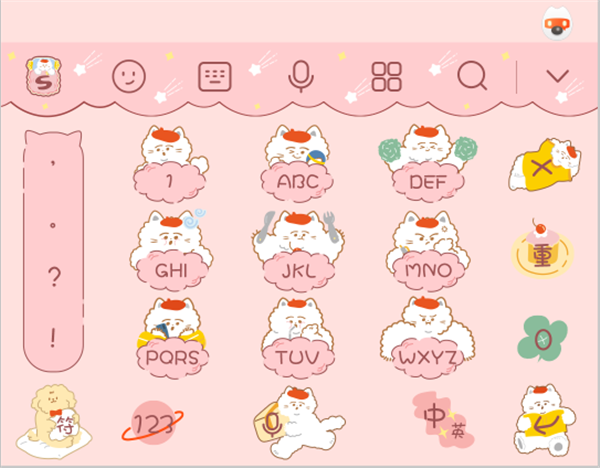This screenshot has height=468, width=600.
Task: Tap the 重 re-enter key
Action: (x=542, y=254)
